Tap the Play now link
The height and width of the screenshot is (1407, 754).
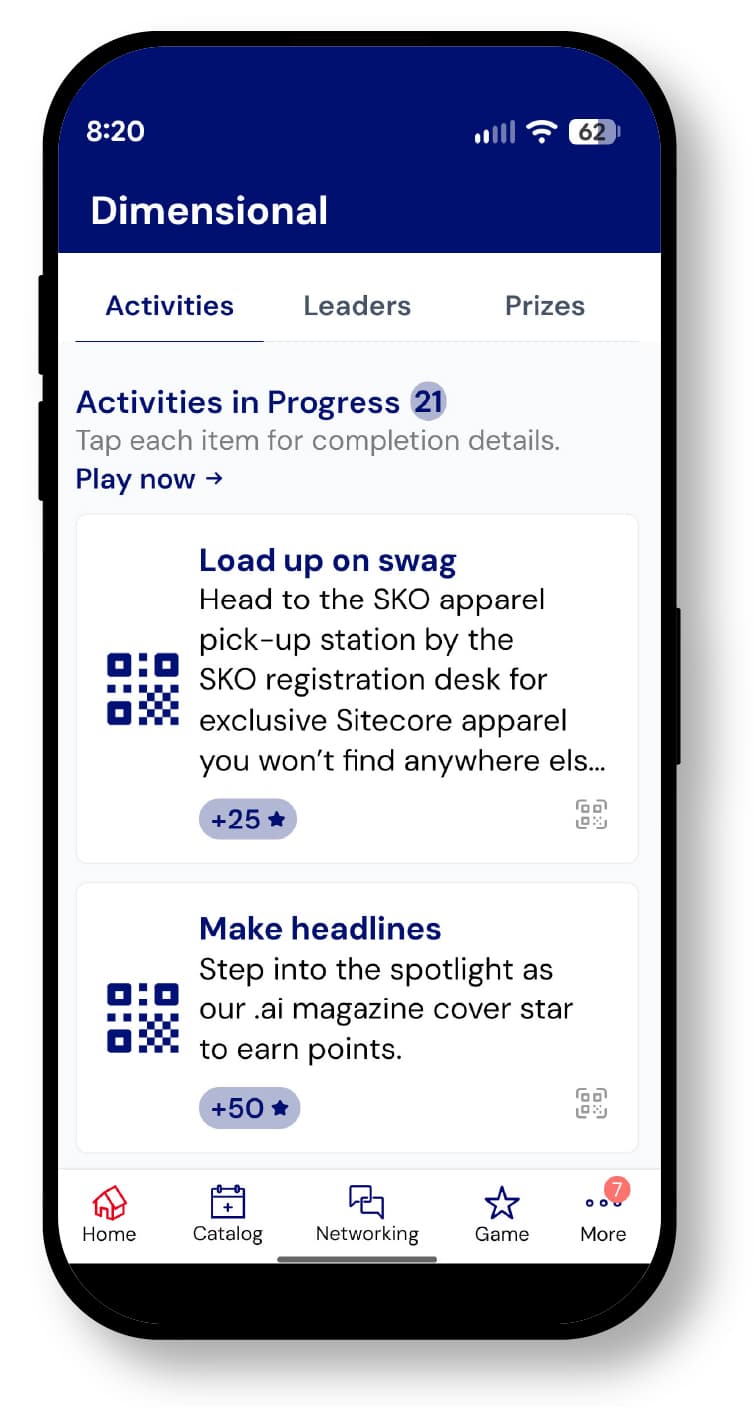tap(149, 479)
